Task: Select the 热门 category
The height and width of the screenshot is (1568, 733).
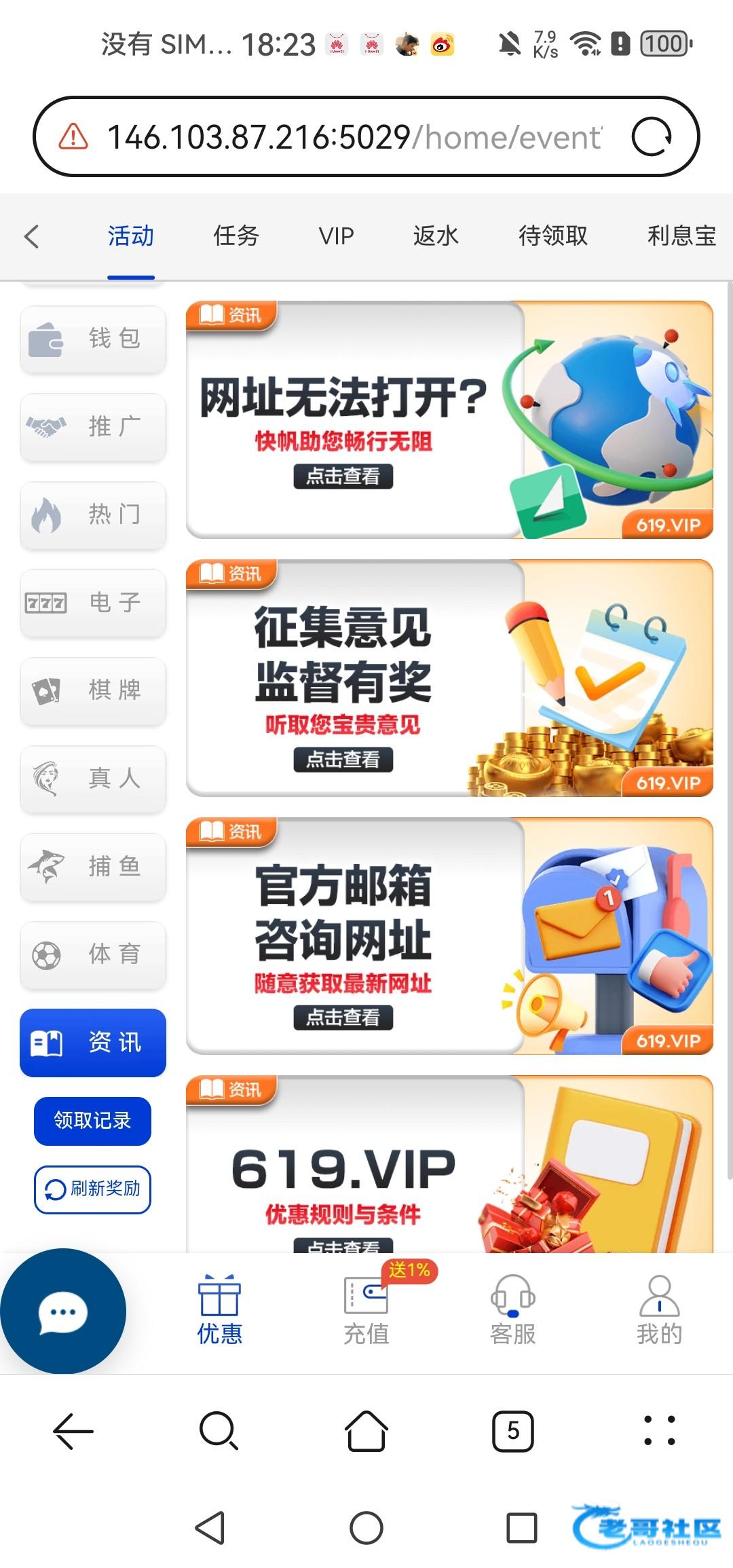Action: click(93, 515)
